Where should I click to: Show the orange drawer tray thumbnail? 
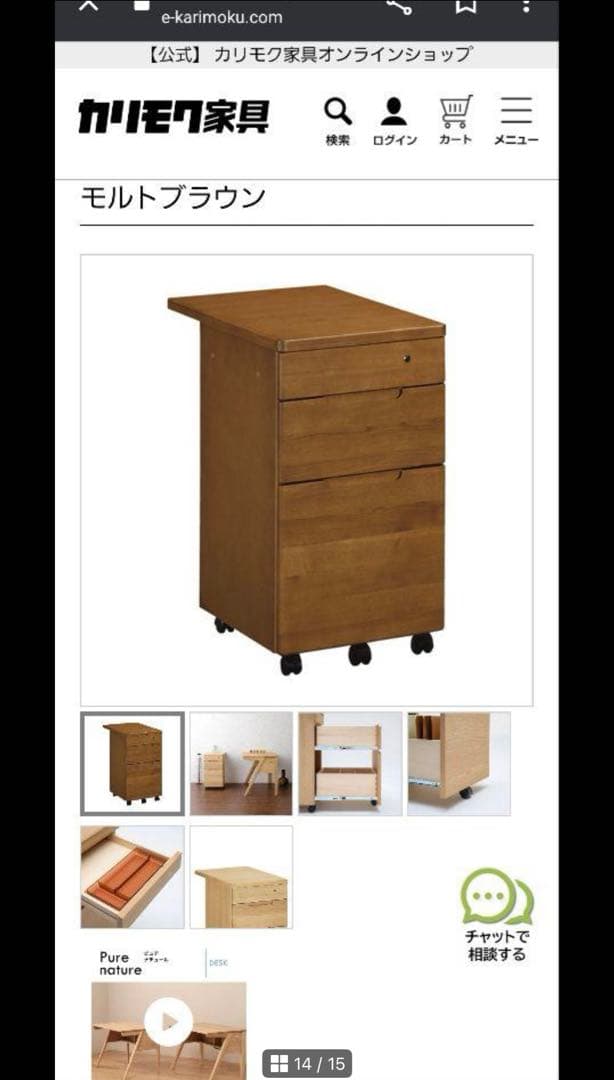(133, 876)
